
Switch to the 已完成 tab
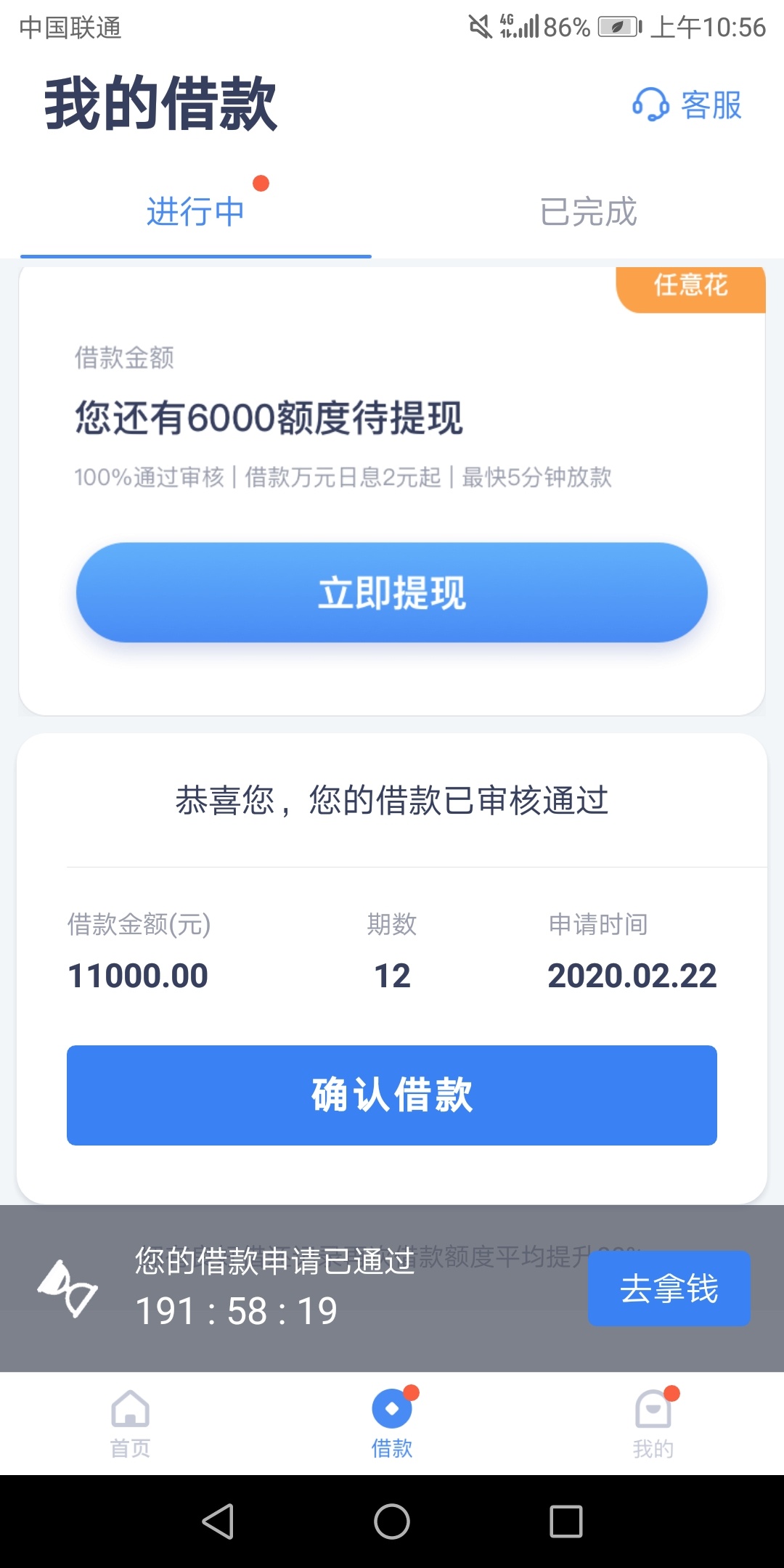click(588, 212)
